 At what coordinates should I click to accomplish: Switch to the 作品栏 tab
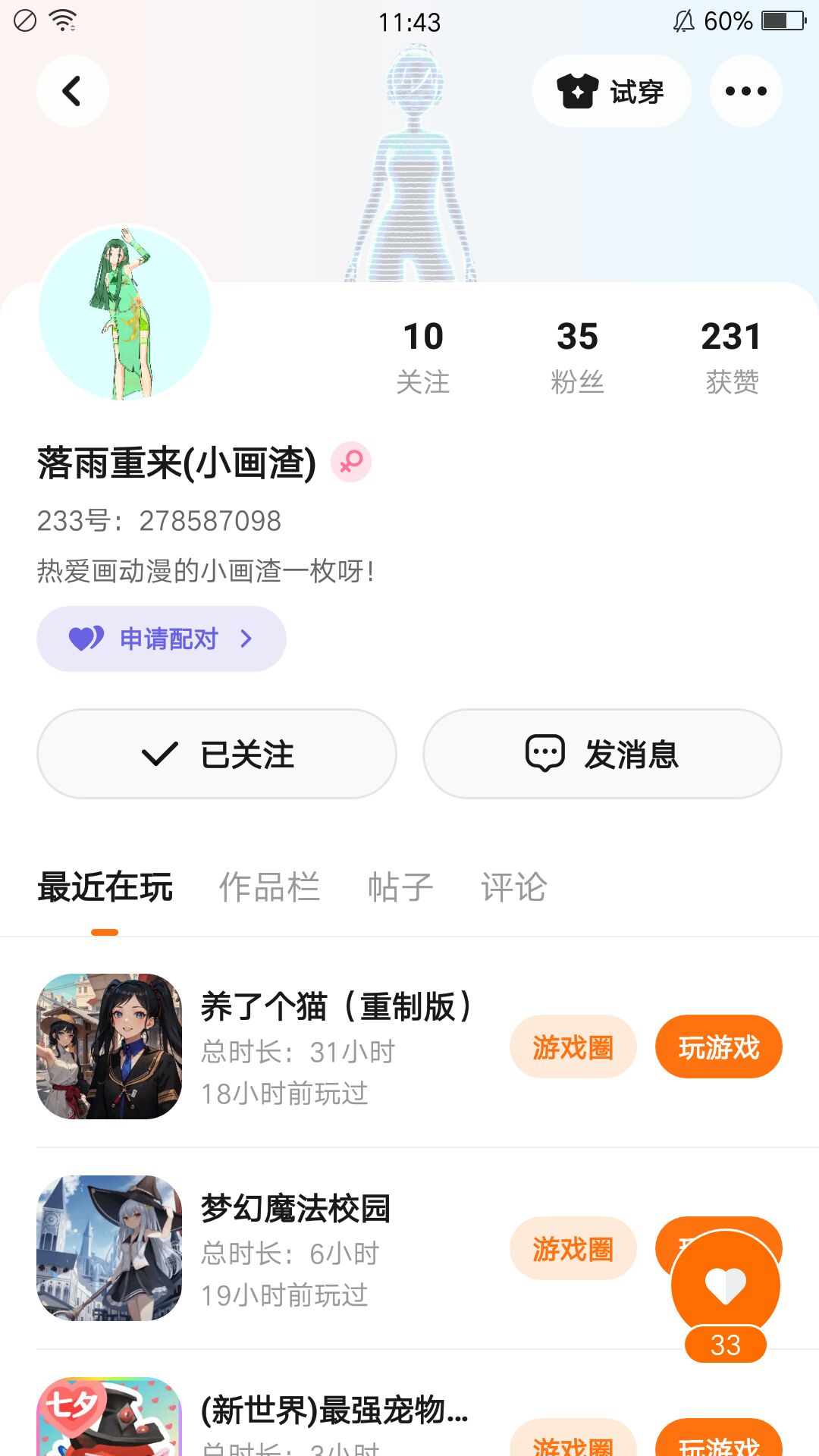pyautogui.click(x=269, y=887)
